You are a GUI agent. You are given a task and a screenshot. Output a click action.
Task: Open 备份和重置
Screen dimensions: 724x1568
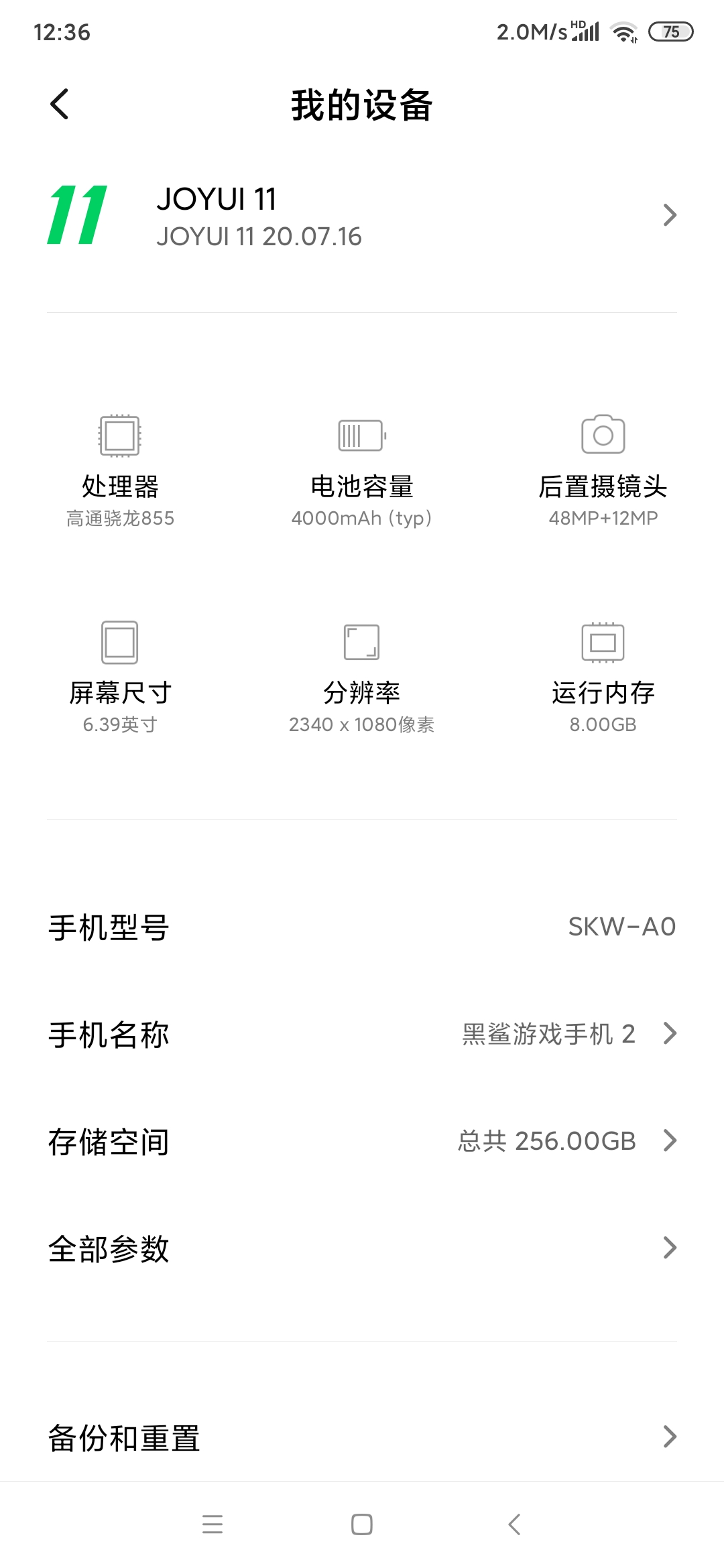coord(362,1437)
